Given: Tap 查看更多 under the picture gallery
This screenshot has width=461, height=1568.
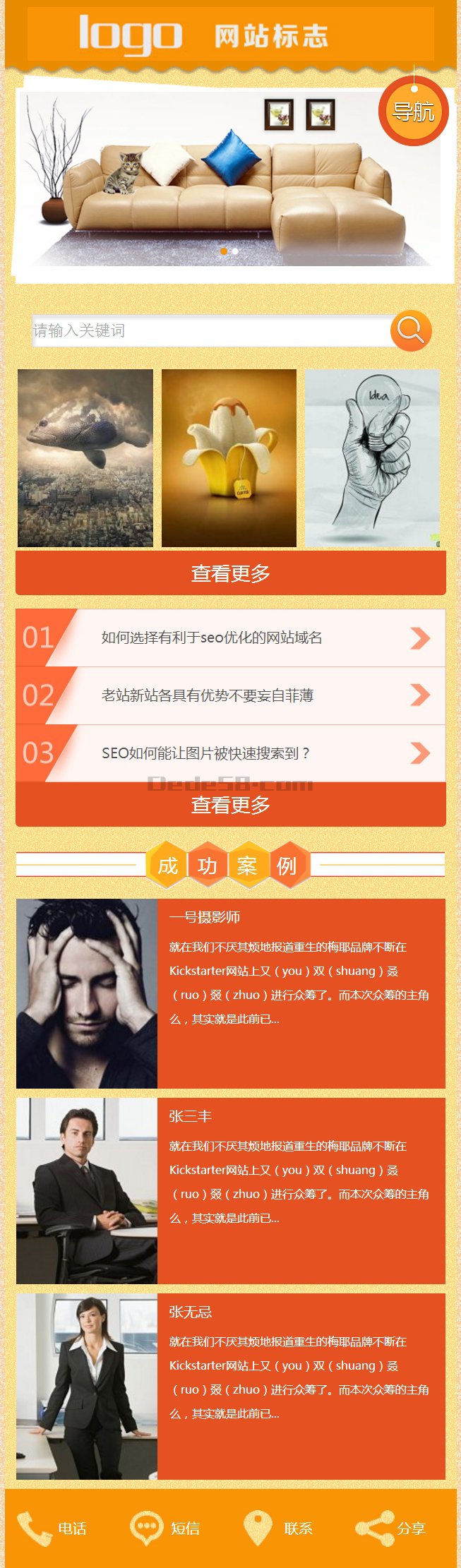Looking at the screenshot, I should pyautogui.click(x=230, y=573).
